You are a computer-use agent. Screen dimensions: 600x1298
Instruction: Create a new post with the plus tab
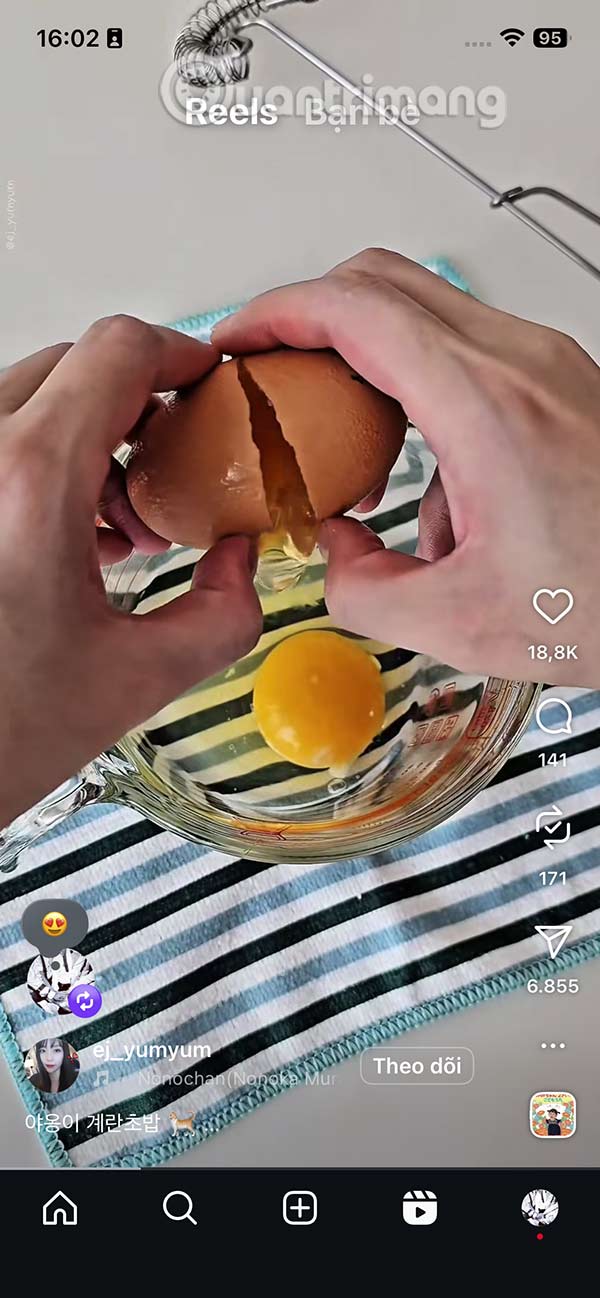pos(300,1209)
